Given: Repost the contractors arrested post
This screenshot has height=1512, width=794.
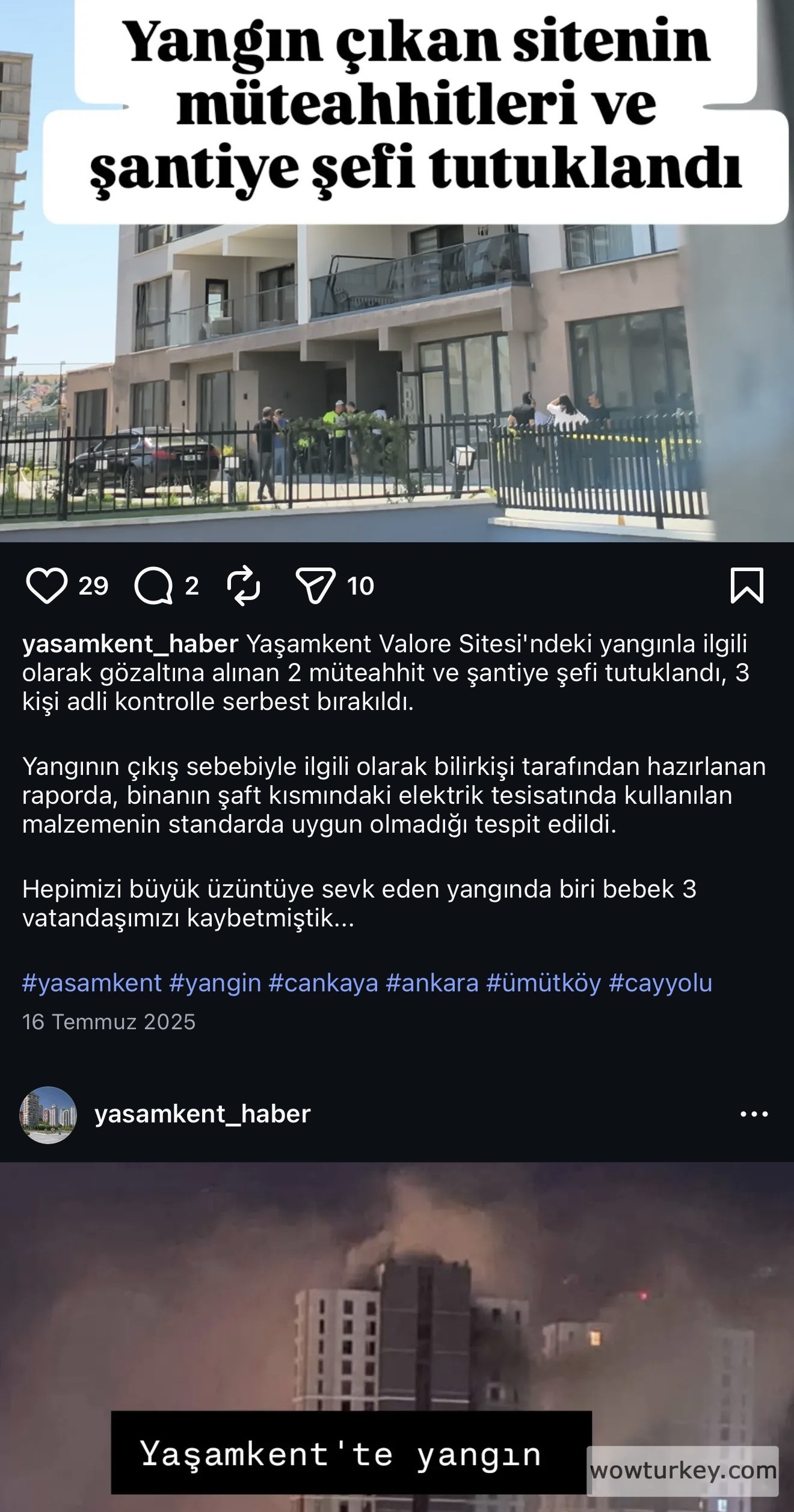Looking at the screenshot, I should coord(244,586).
